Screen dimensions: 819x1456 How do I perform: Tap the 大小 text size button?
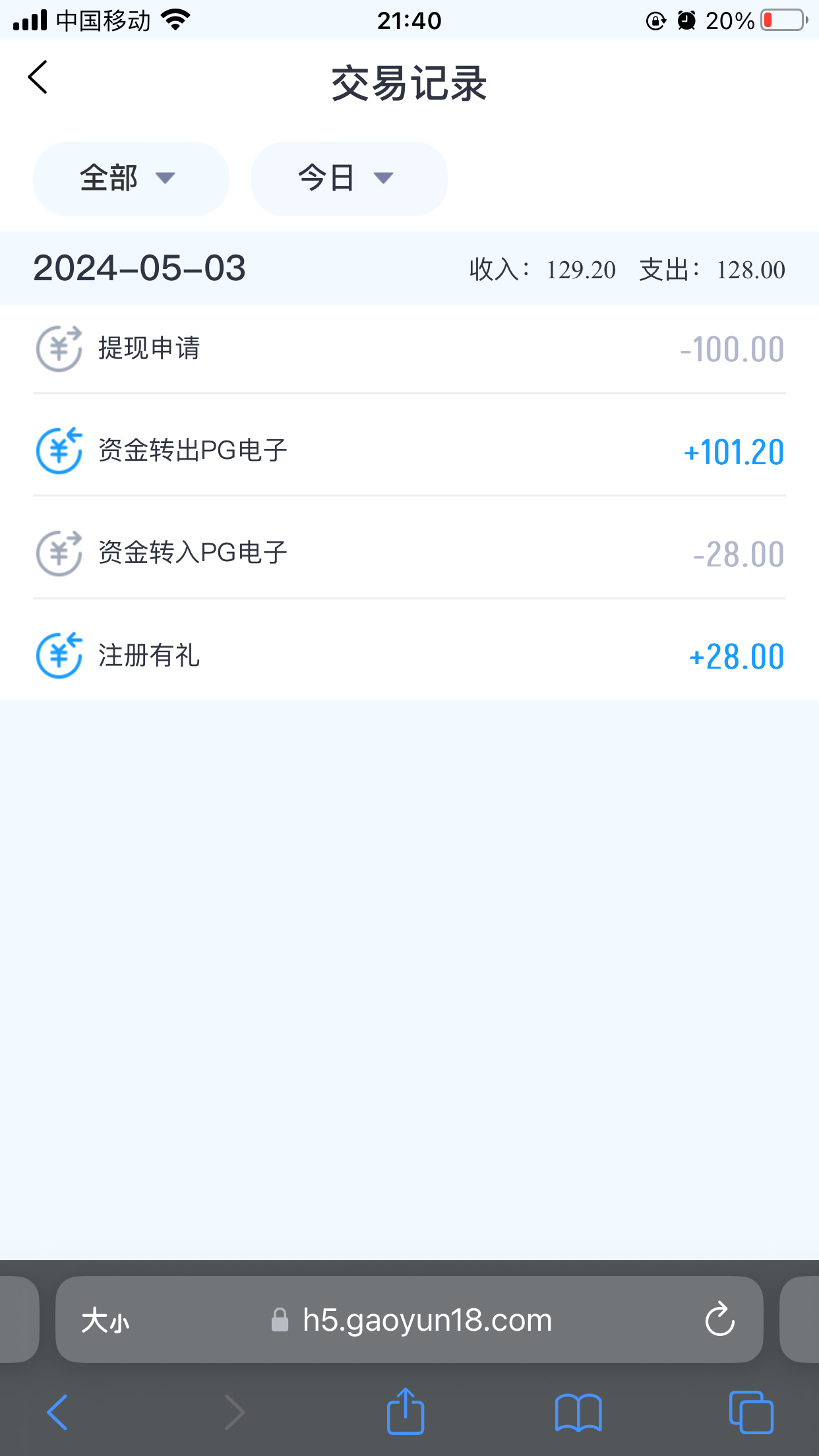(106, 1321)
